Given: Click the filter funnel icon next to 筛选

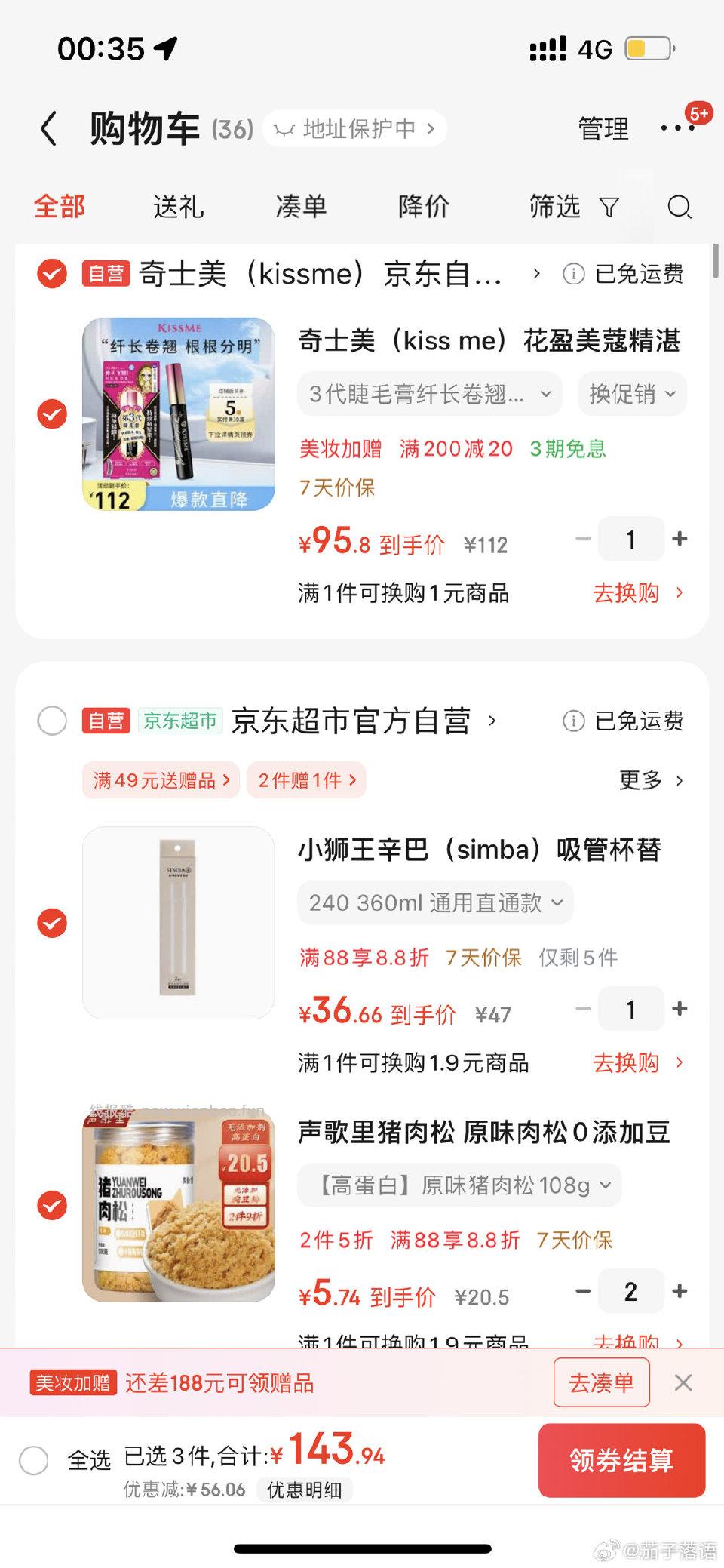Looking at the screenshot, I should pyautogui.click(x=610, y=207).
